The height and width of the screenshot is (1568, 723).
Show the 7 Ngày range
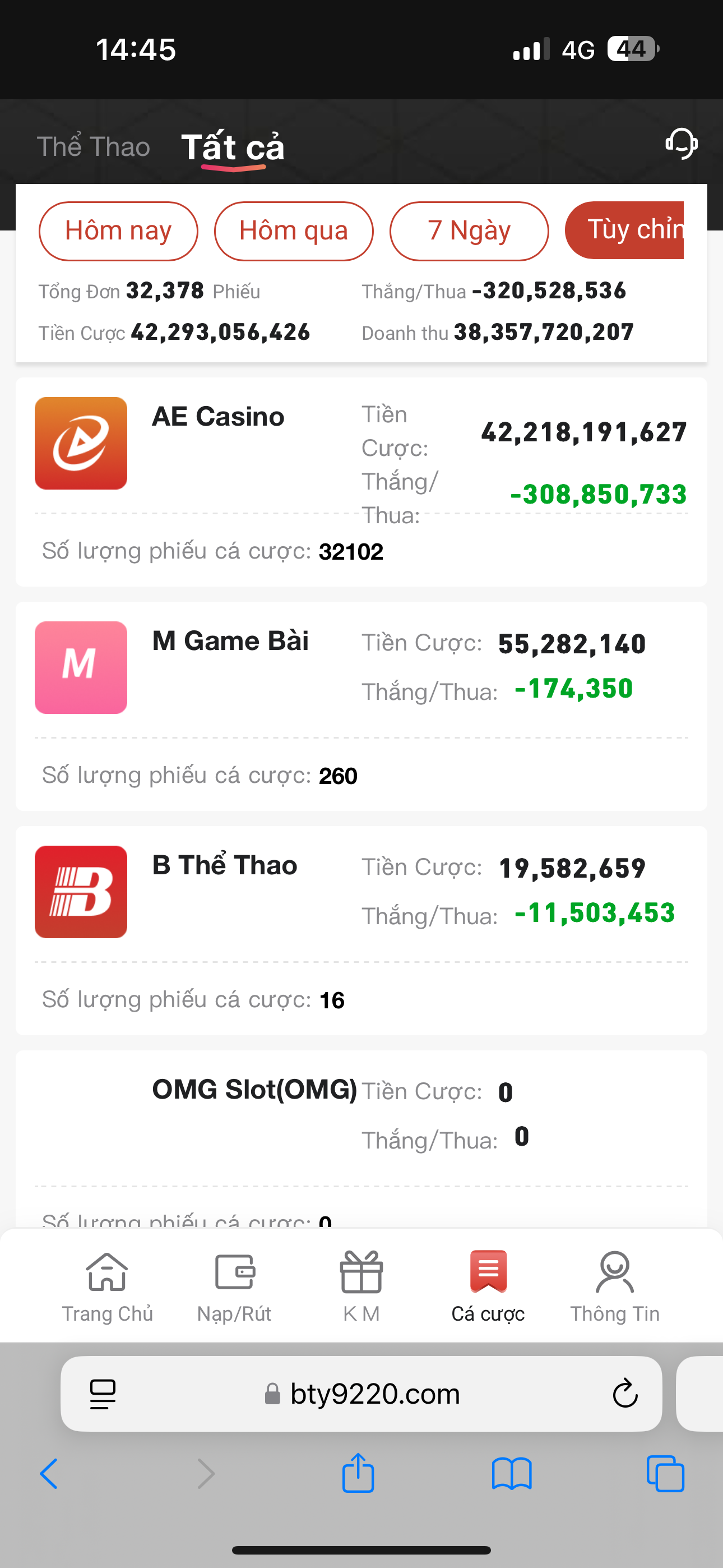coord(469,230)
